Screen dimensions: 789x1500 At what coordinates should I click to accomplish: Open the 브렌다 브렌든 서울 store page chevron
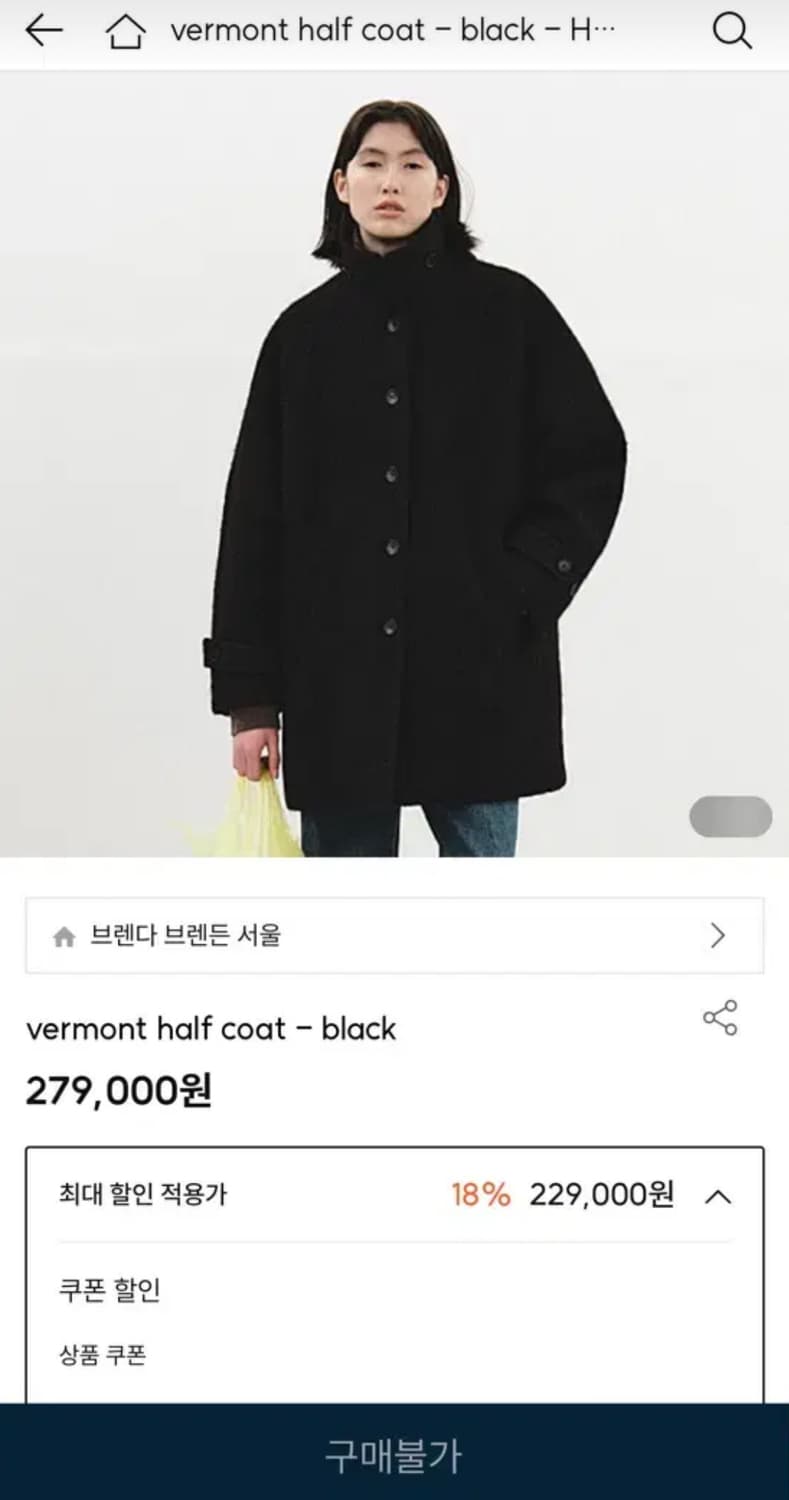point(716,936)
